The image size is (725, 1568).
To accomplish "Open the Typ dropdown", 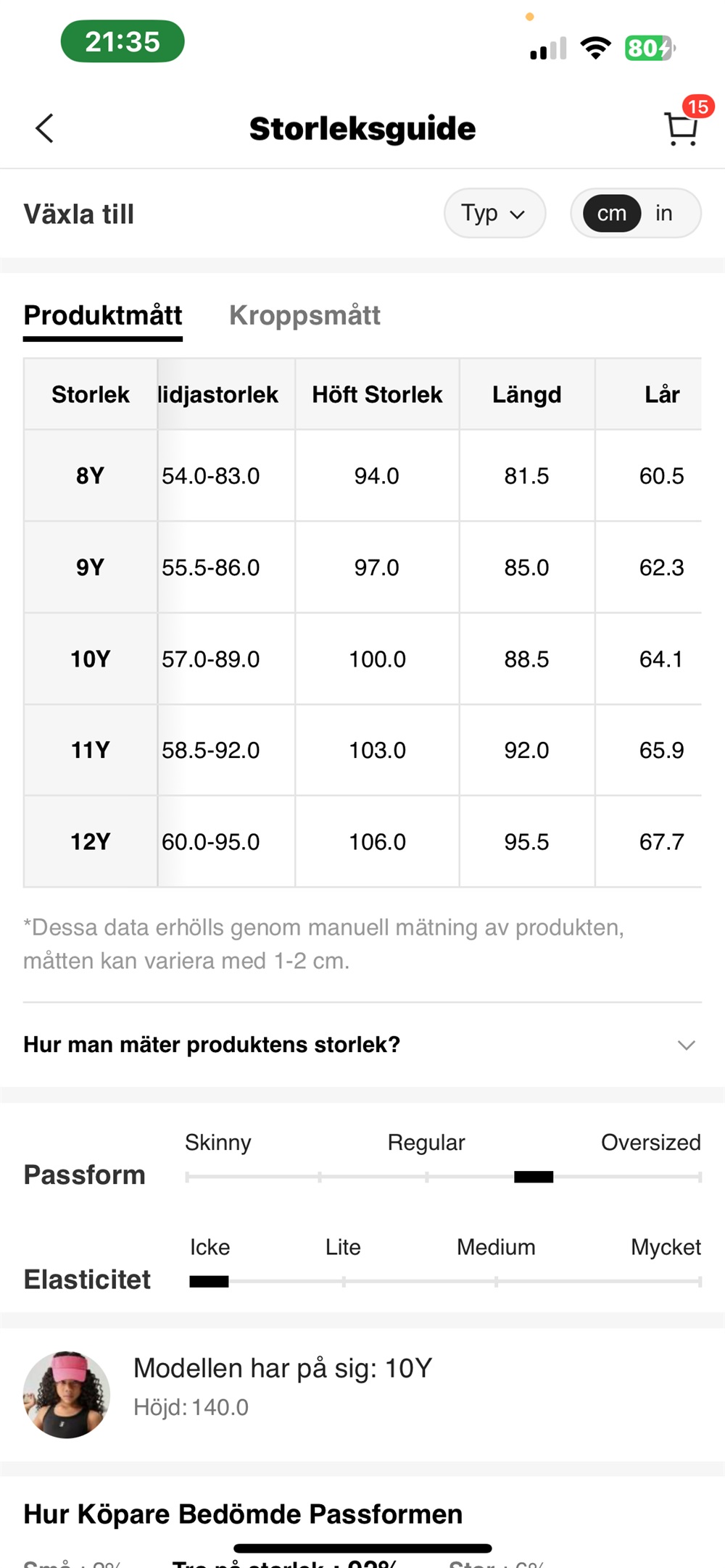I will pos(494,213).
